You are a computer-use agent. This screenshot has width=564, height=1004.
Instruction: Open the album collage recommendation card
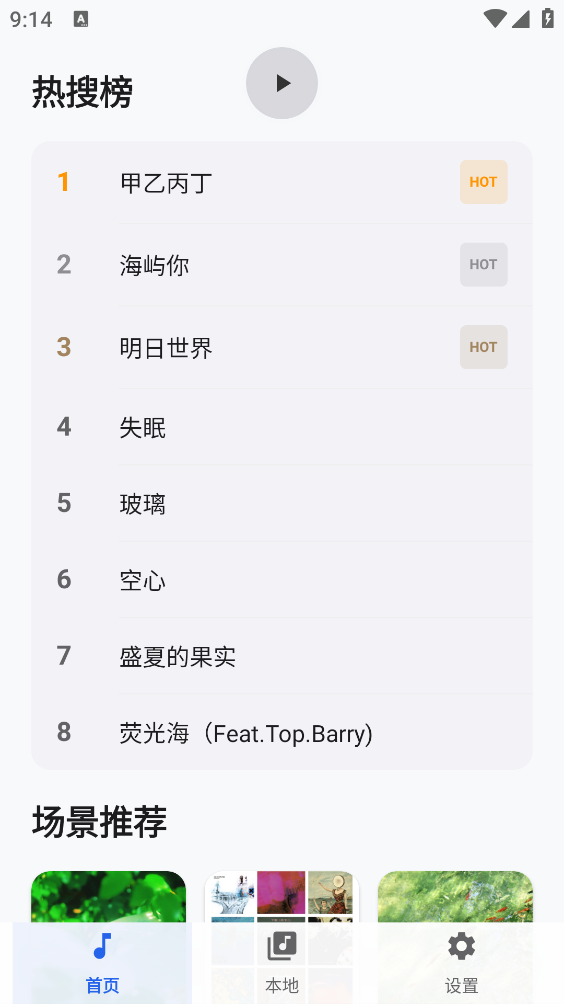tap(282, 896)
